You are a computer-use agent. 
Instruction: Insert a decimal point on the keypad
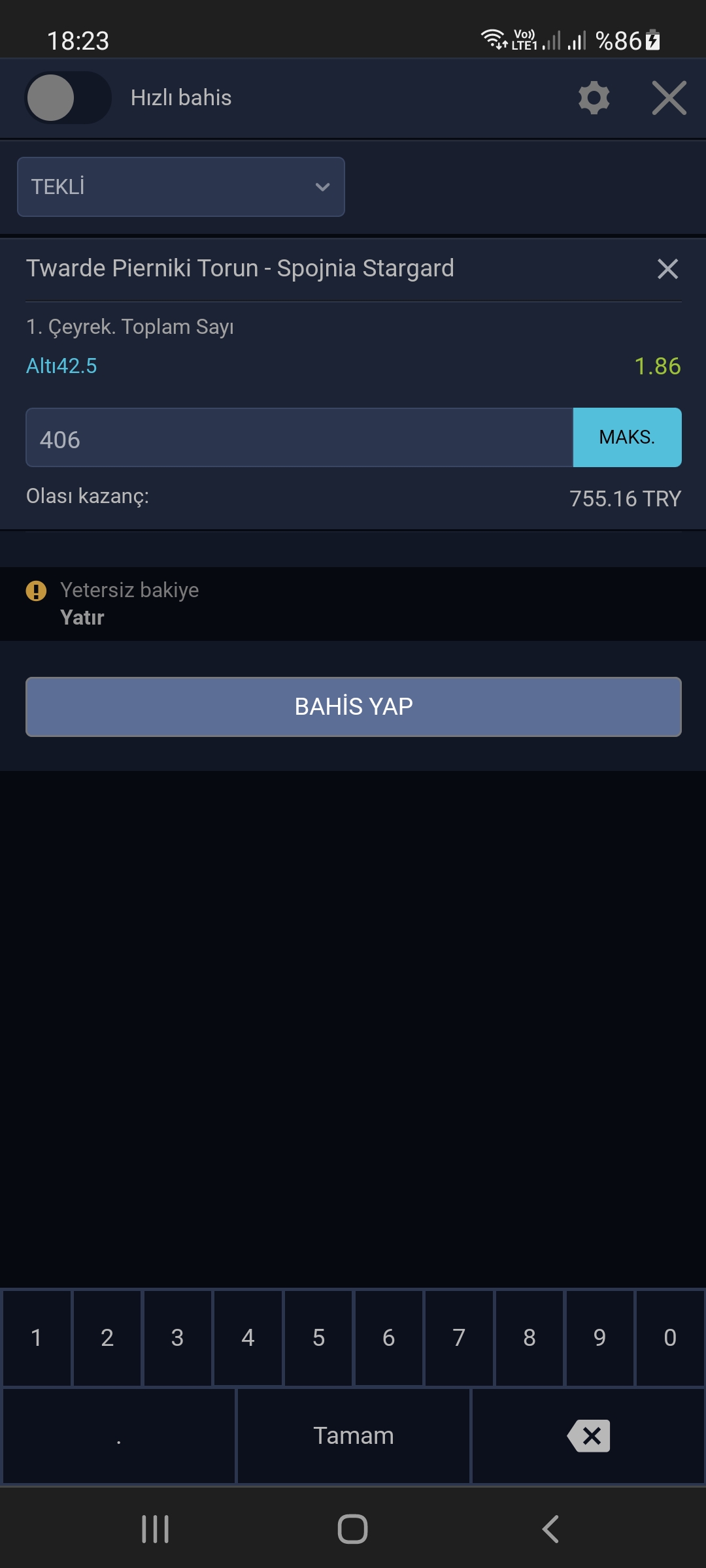pos(119,1436)
